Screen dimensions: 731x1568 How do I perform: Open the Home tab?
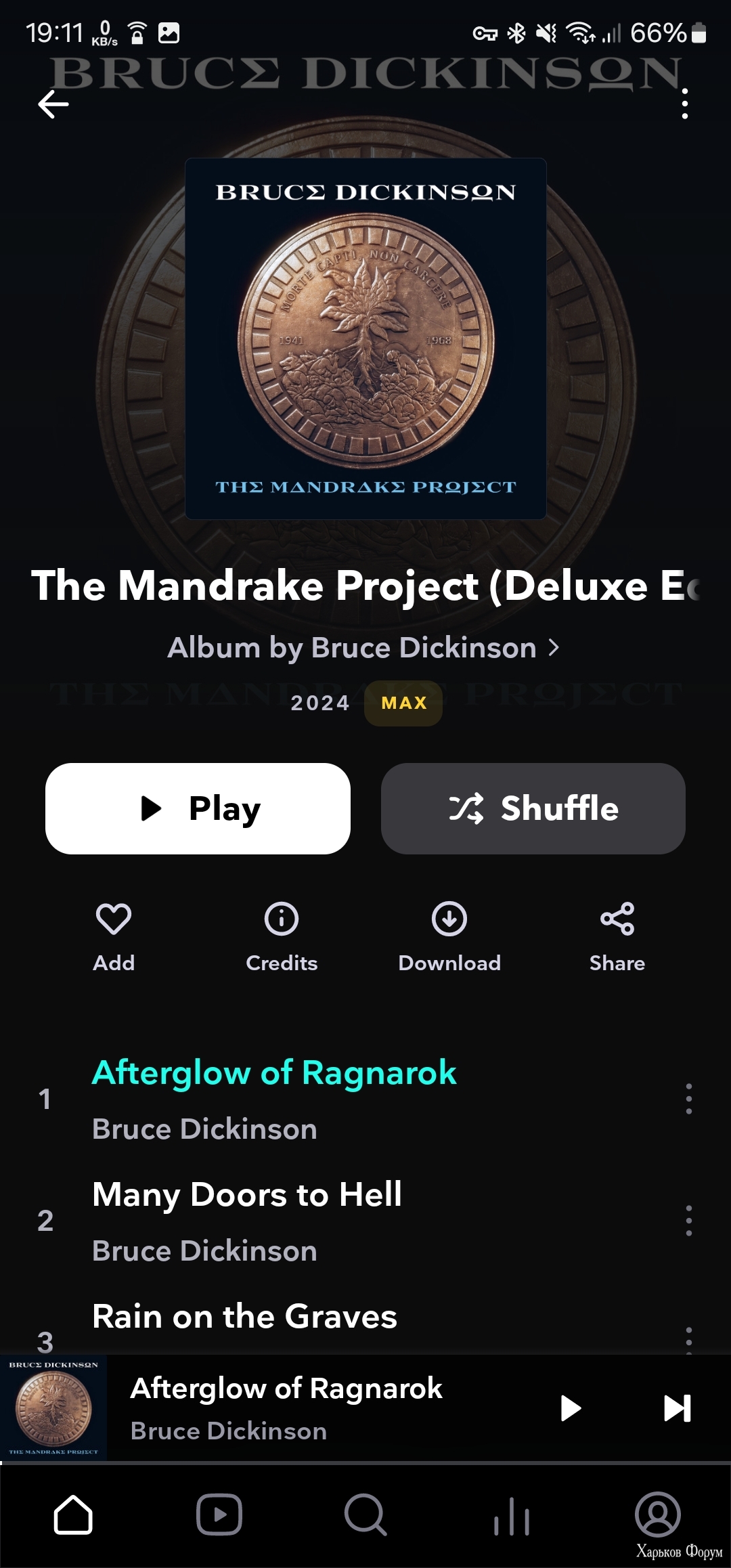[73, 1515]
